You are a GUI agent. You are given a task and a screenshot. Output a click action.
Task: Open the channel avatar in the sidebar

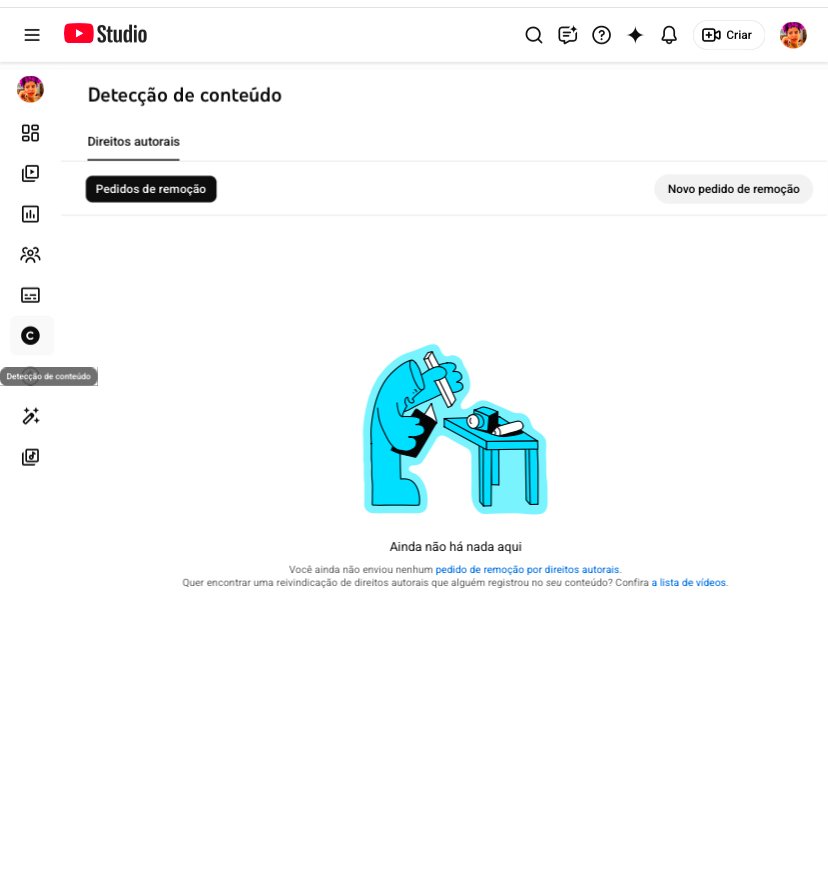[30, 89]
